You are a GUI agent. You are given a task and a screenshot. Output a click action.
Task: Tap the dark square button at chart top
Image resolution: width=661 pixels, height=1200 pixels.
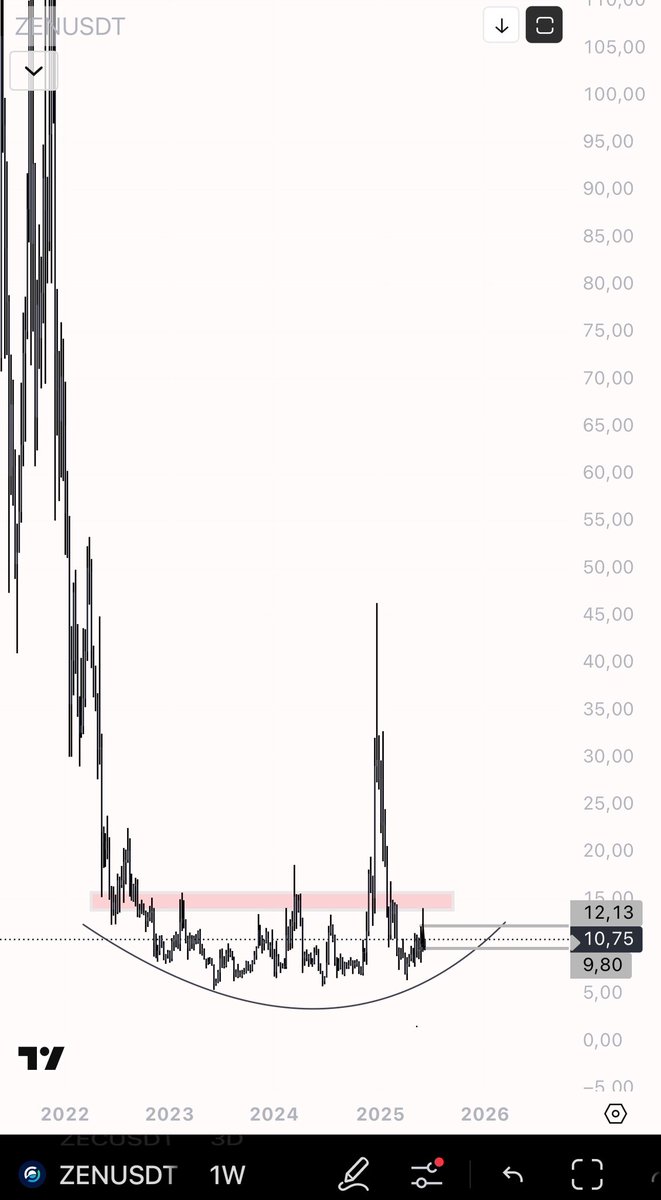(545, 25)
